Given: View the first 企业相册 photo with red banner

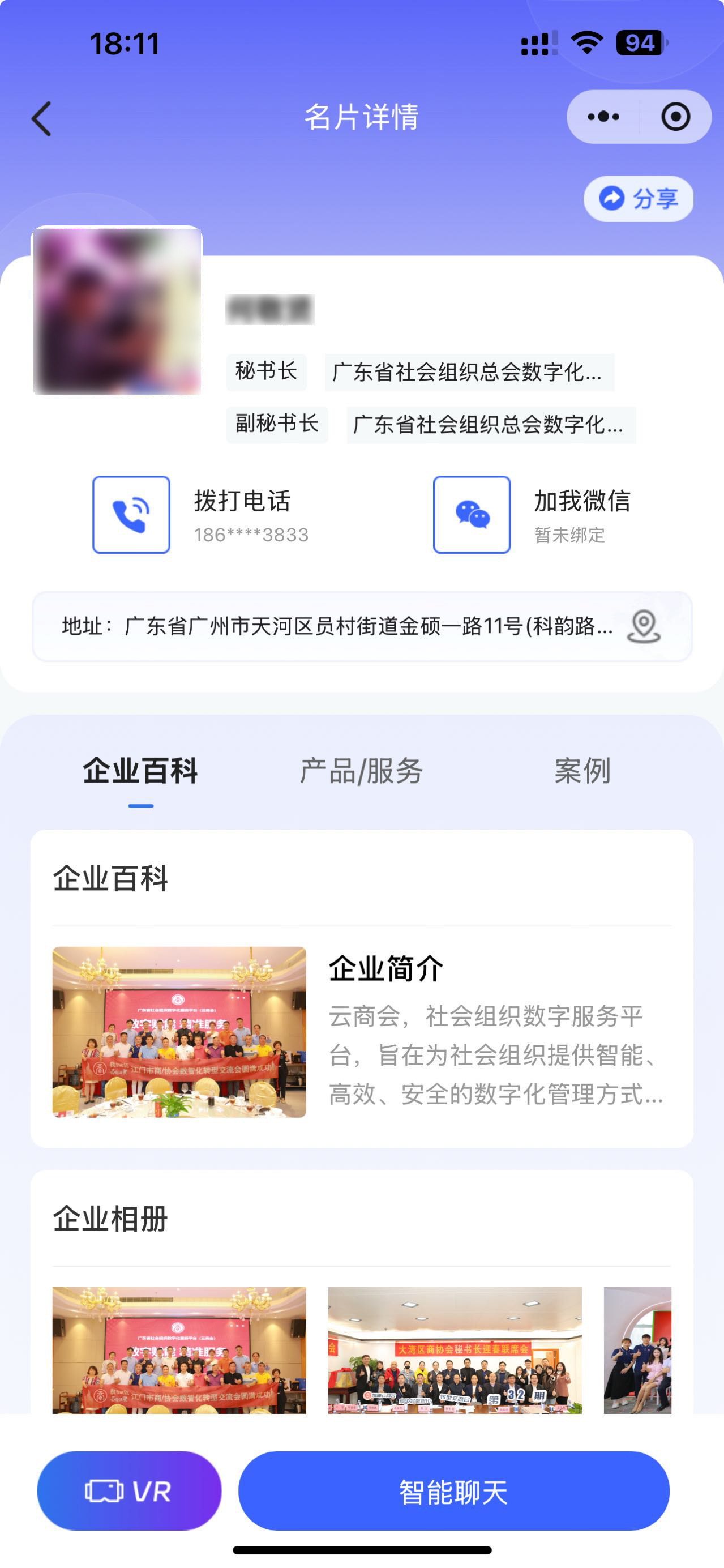Looking at the screenshot, I should (179, 1349).
